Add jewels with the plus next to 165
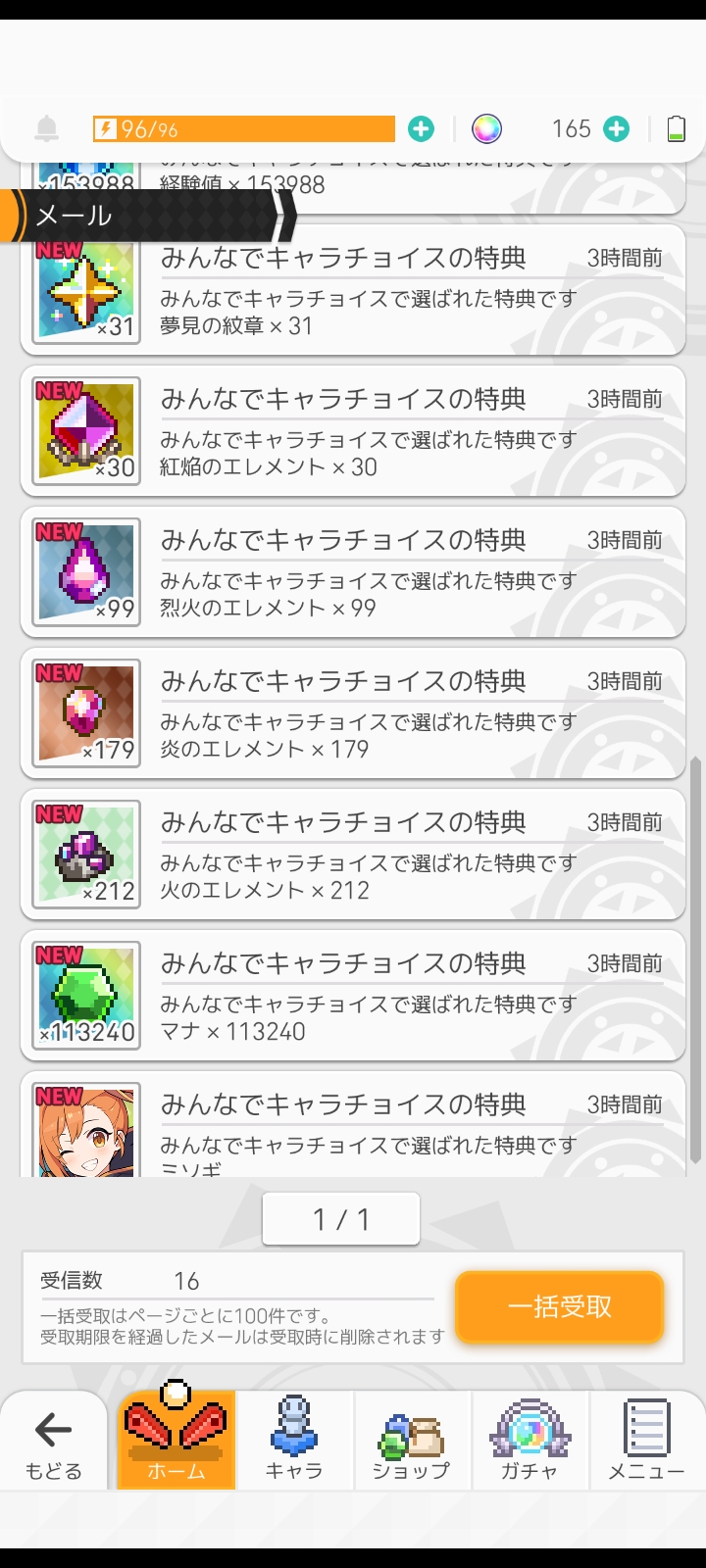 click(x=617, y=128)
